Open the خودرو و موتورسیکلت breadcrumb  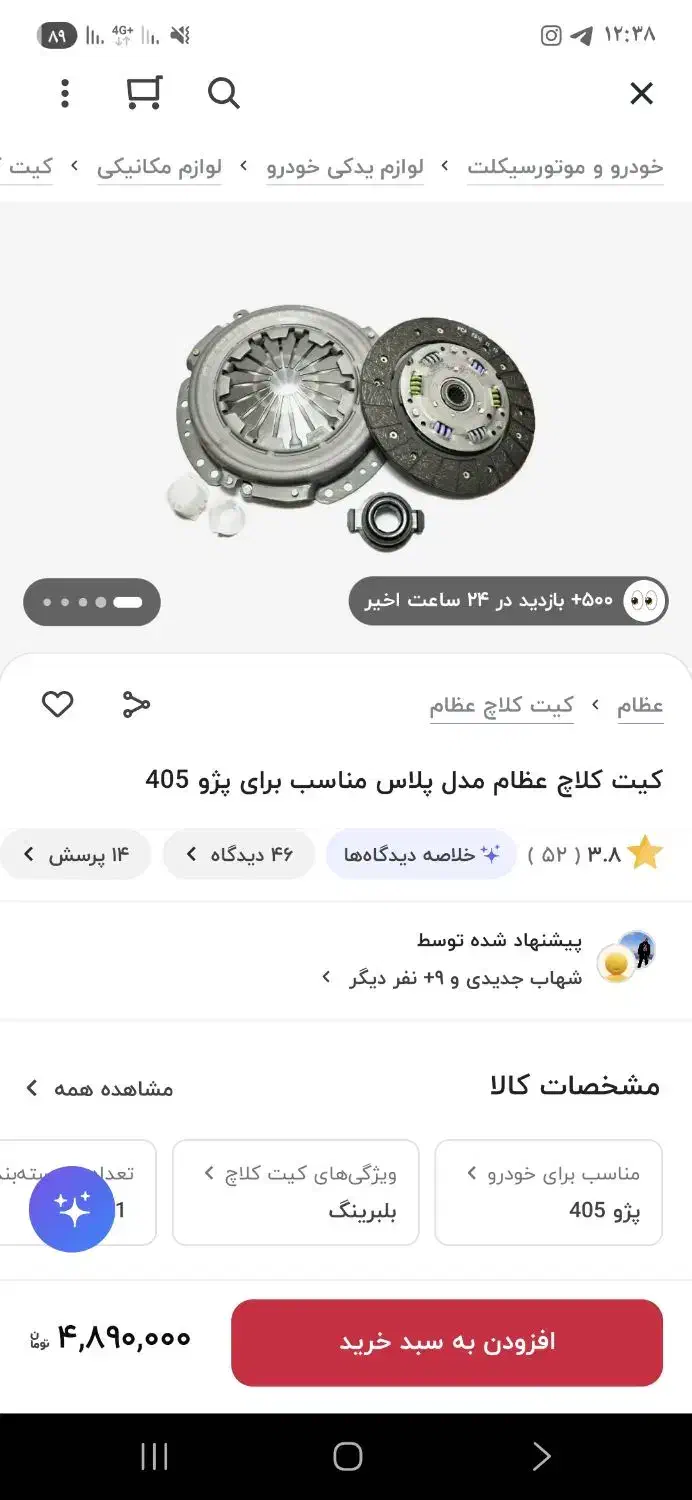pyautogui.click(x=565, y=167)
